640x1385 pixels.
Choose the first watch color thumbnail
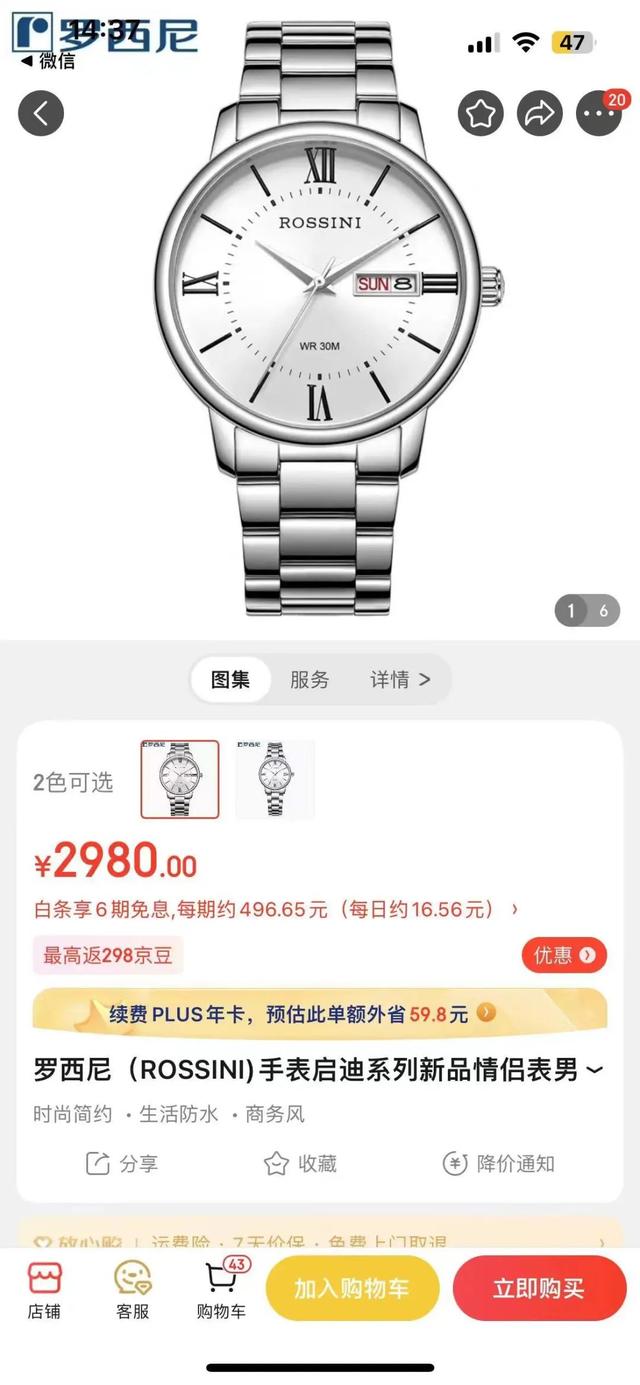[180, 780]
